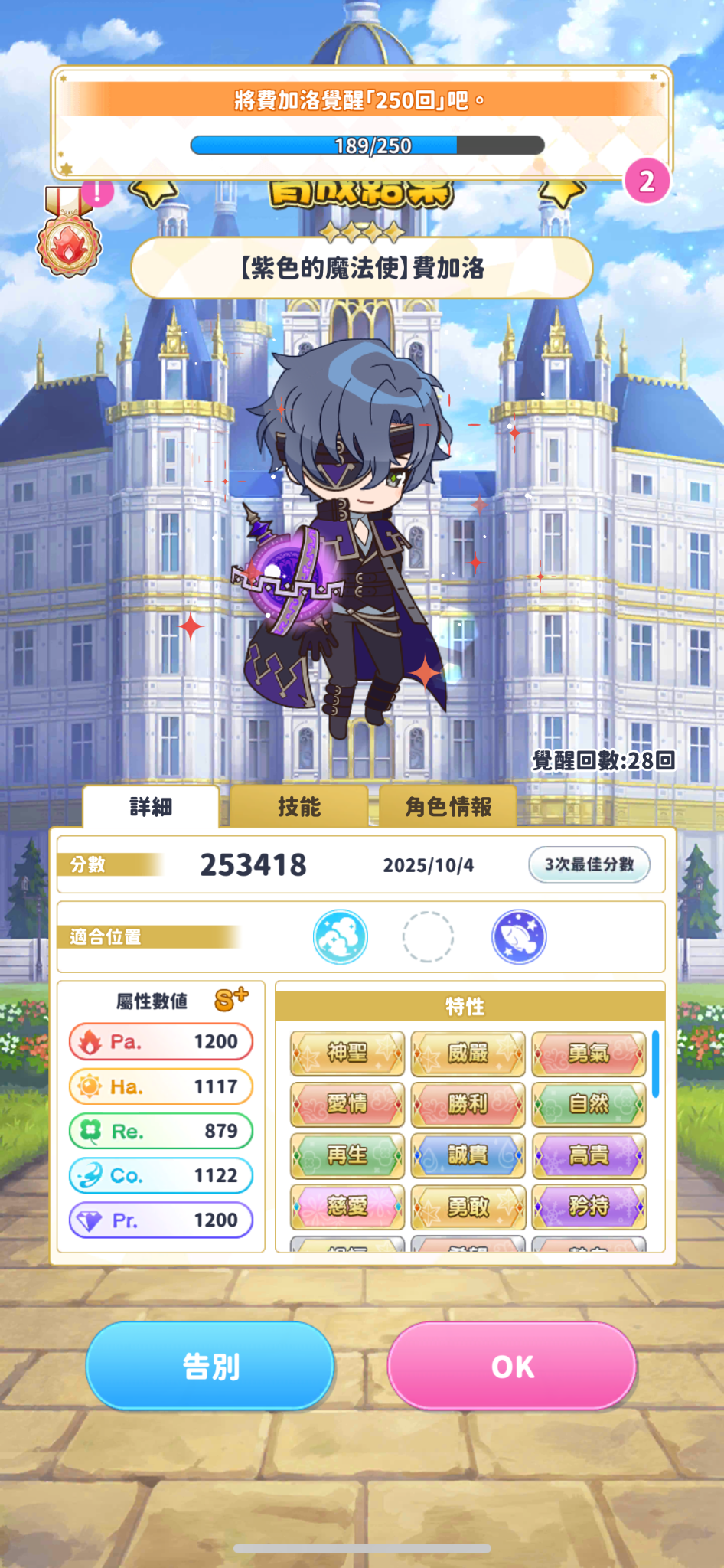Tap the pink number 2 badge
724x1568 pixels.
pyautogui.click(x=647, y=181)
